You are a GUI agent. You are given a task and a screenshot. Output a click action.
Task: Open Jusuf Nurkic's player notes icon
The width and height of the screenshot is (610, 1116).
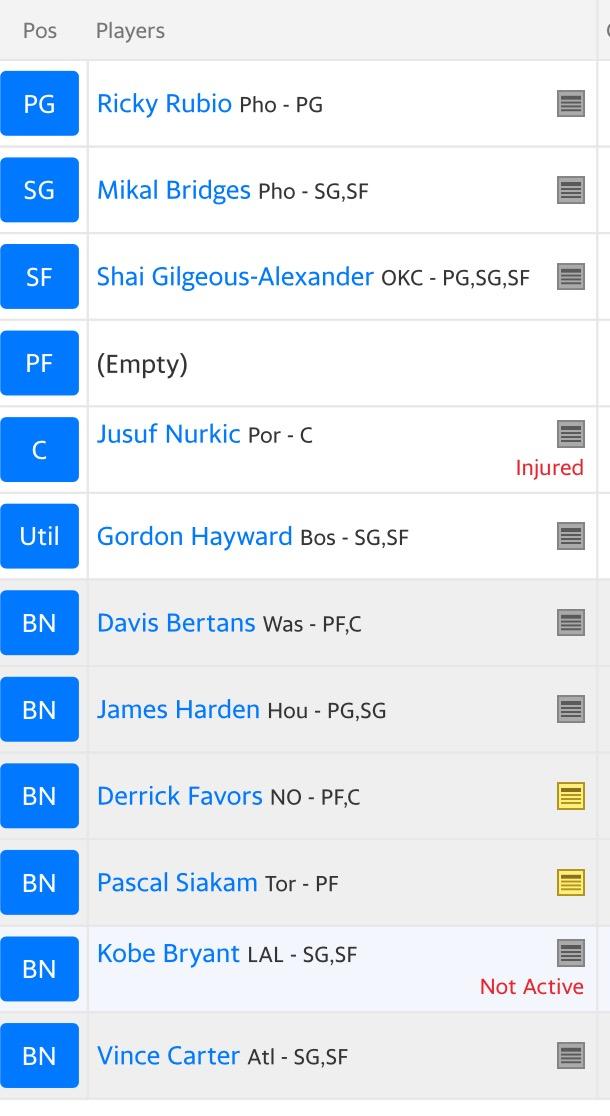(570, 433)
